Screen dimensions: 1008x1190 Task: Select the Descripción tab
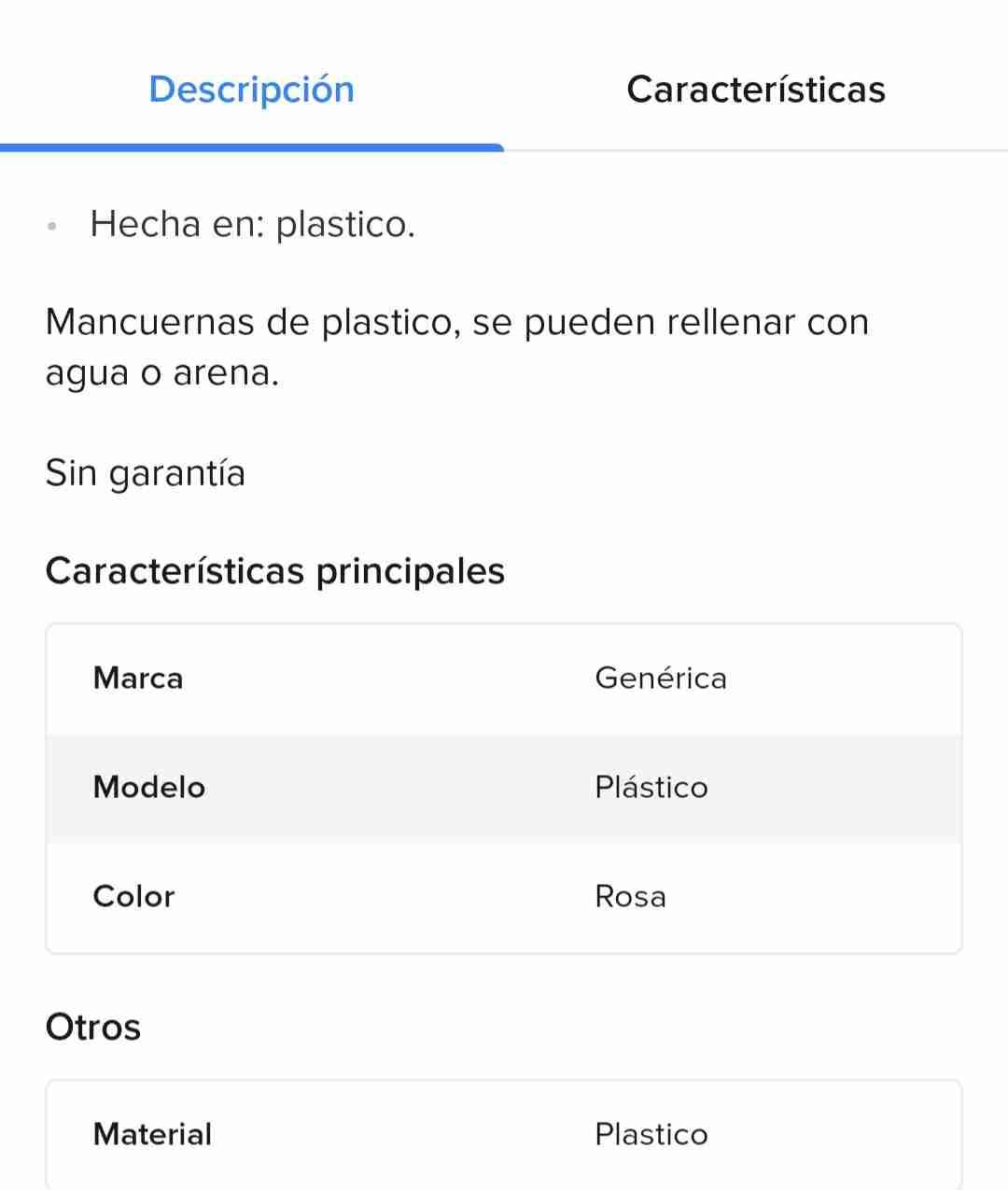(x=251, y=90)
